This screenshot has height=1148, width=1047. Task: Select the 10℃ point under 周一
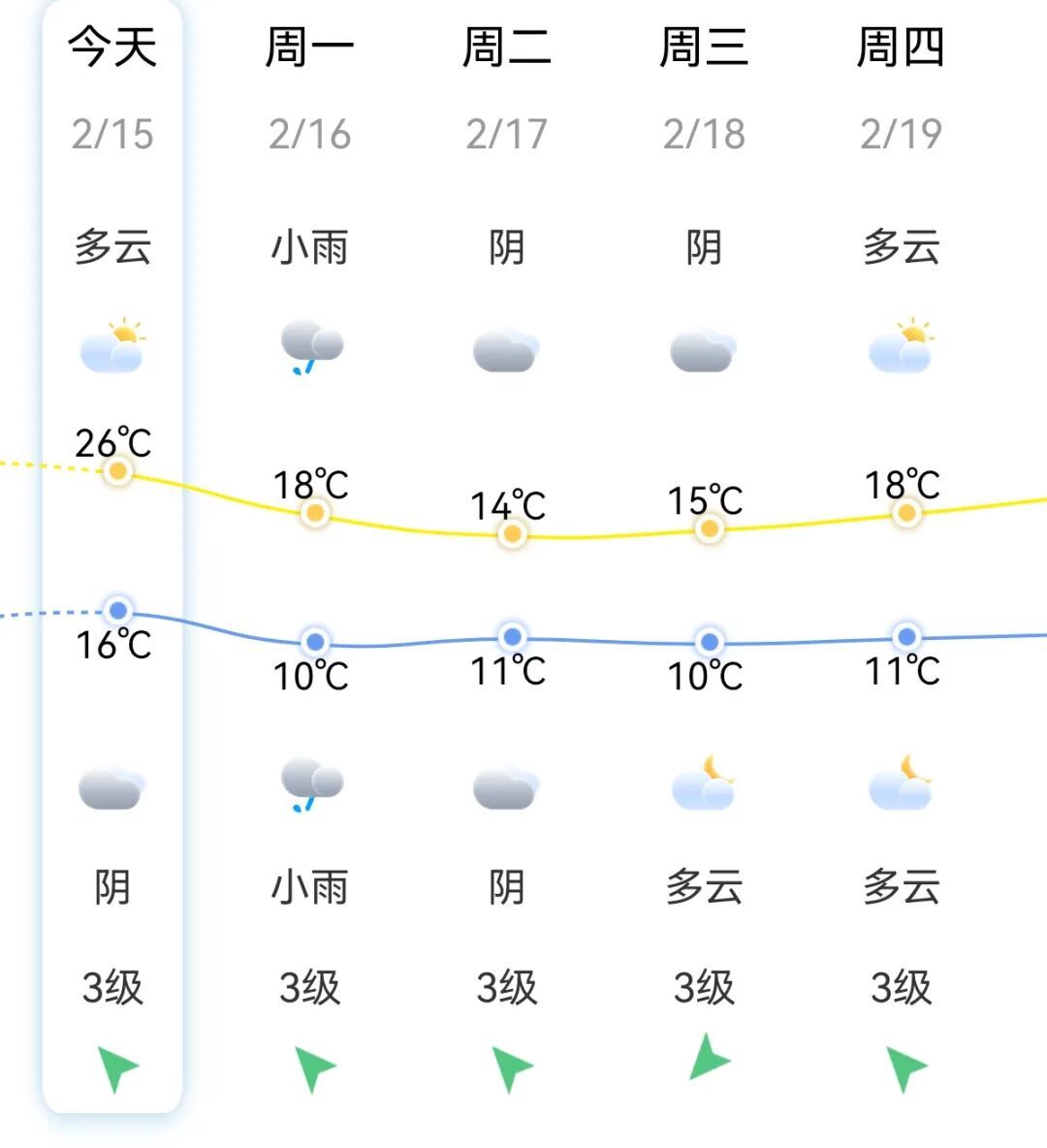(x=313, y=640)
